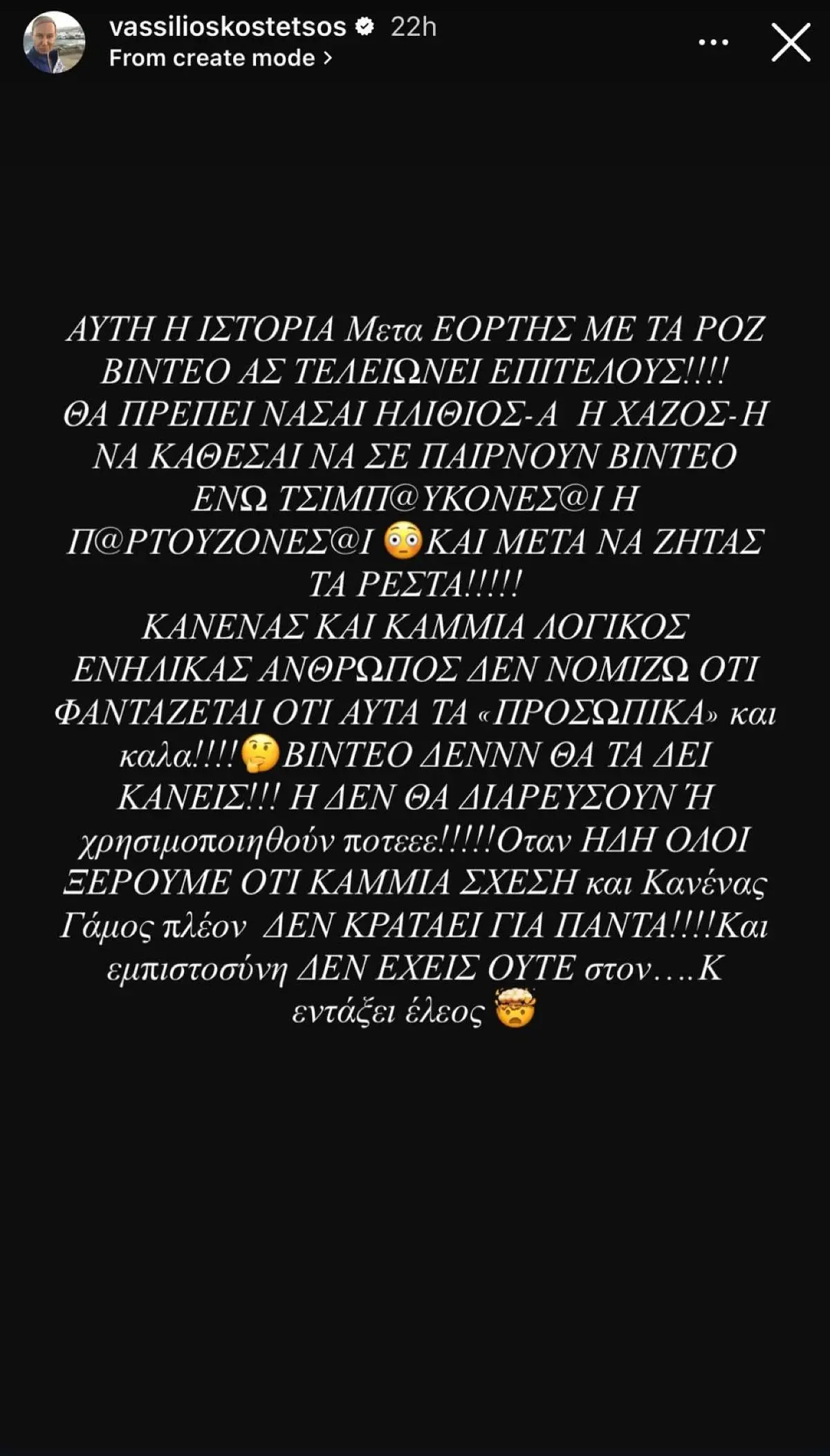The width and height of the screenshot is (830, 1456).
Task: Open vassilioskostetsos profile picture
Action: (54, 43)
